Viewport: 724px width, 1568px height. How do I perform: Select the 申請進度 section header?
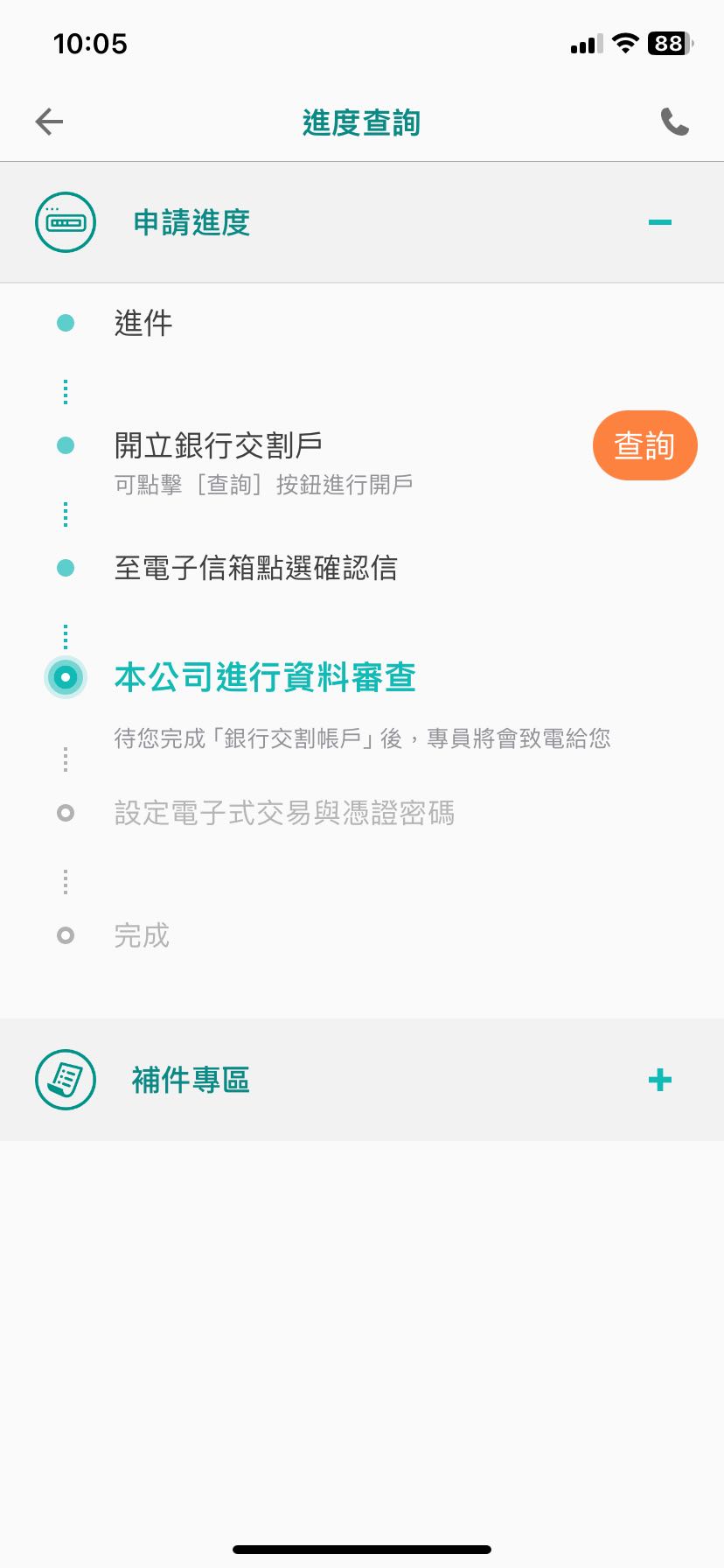191,223
